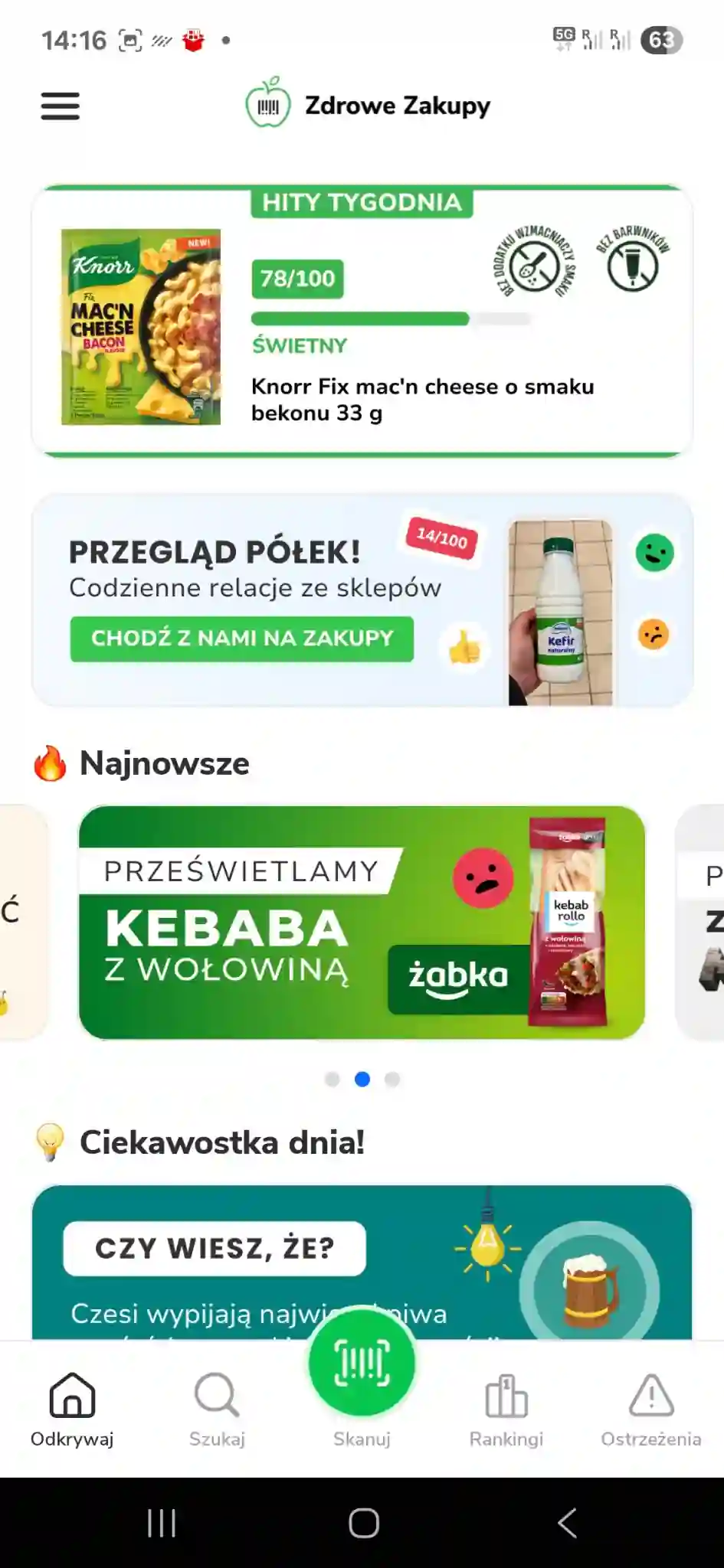Viewport: 724px width, 1568px height.
Task: Tap the Chodź z nami na zakupy button
Action: pyautogui.click(x=241, y=639)
